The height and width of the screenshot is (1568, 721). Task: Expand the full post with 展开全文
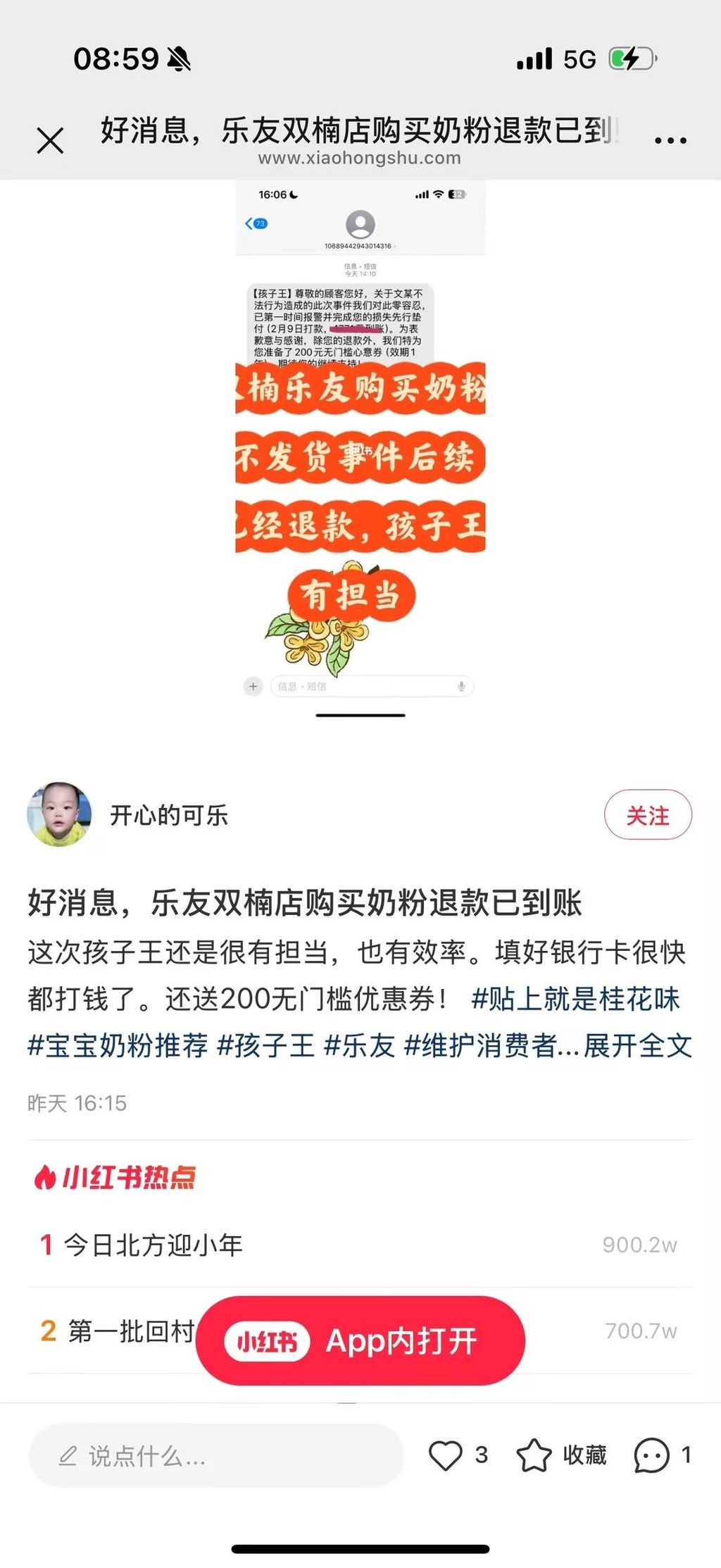[638, 1046]
